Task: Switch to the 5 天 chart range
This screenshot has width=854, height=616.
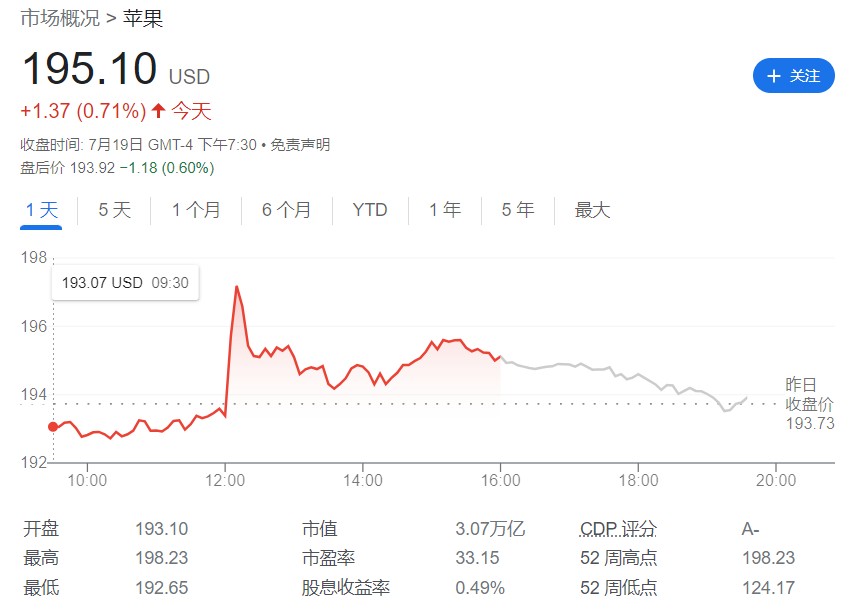Action: pos(115,211)
